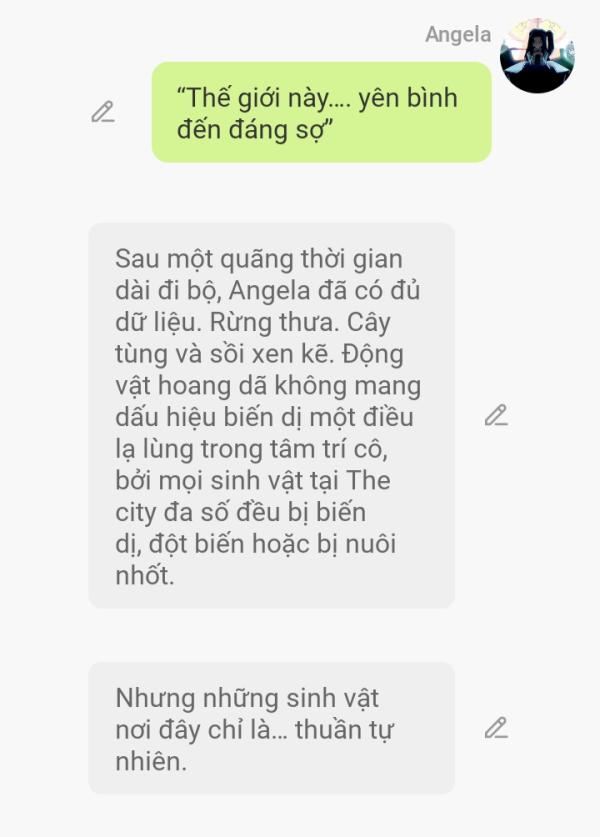
Task: Edit the "Sau một quãng thời gian" message
Action: coord(496,415)
